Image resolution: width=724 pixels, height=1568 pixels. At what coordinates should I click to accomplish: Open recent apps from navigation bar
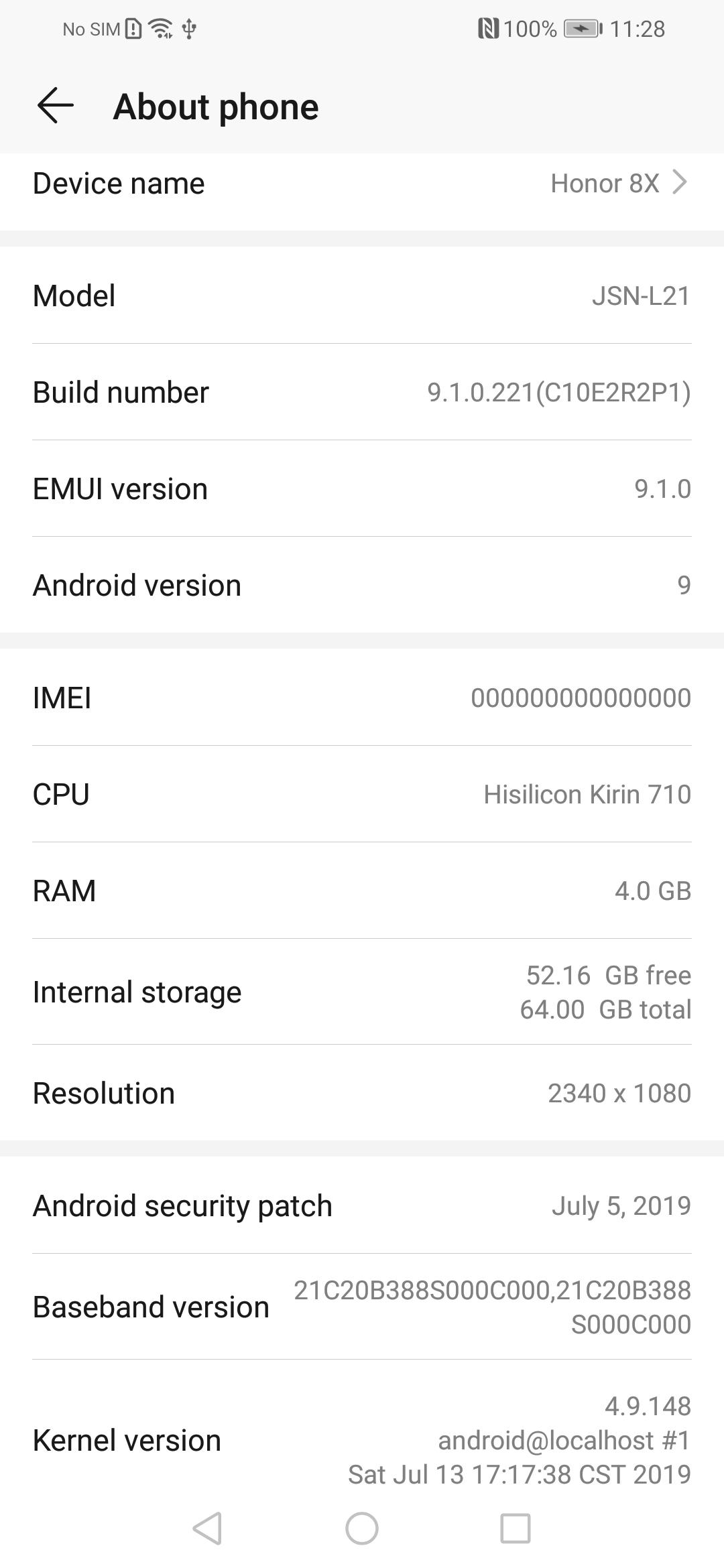pos(516,1528)
